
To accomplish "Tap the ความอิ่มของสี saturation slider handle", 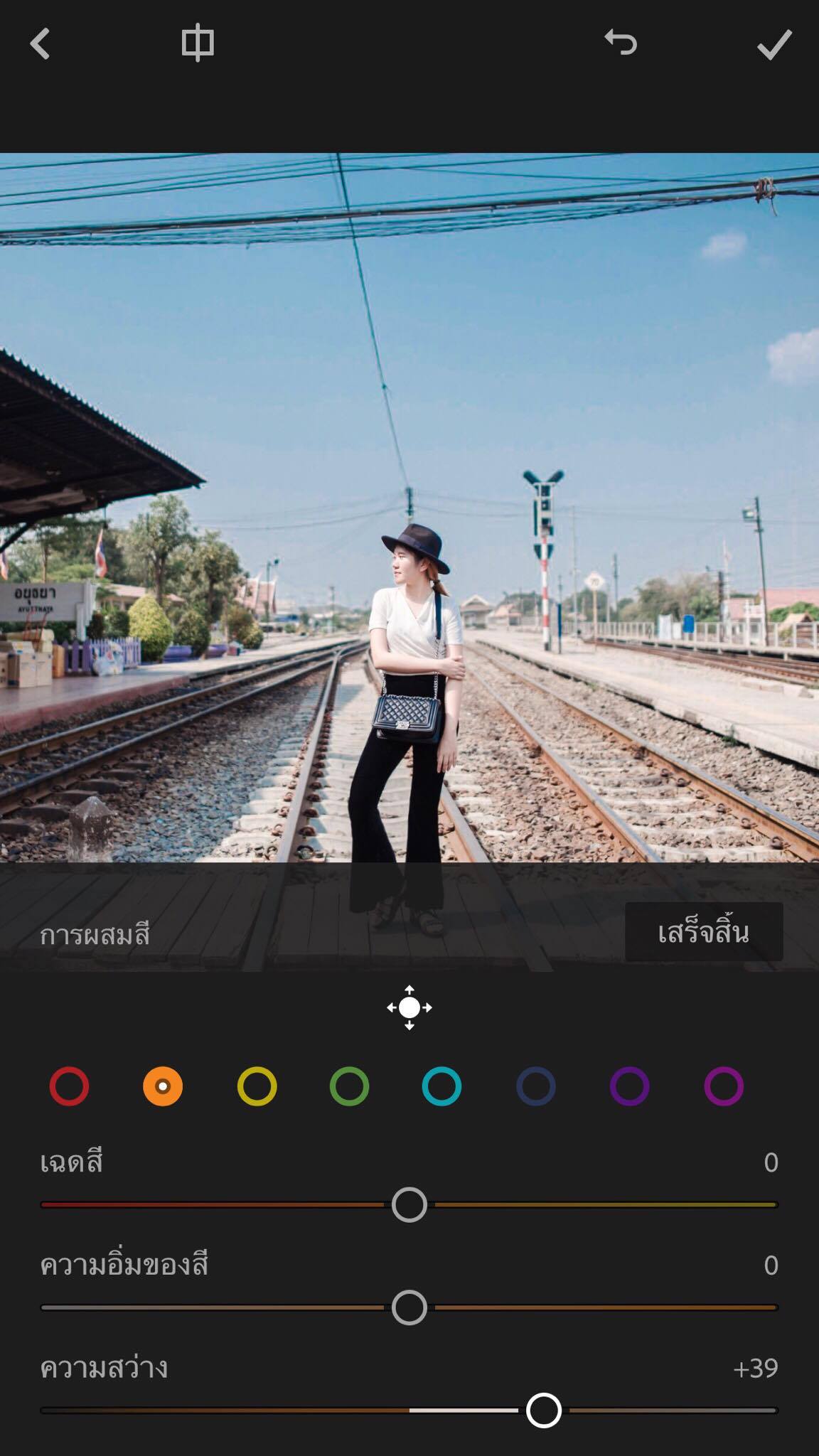I will (409, 1308).
